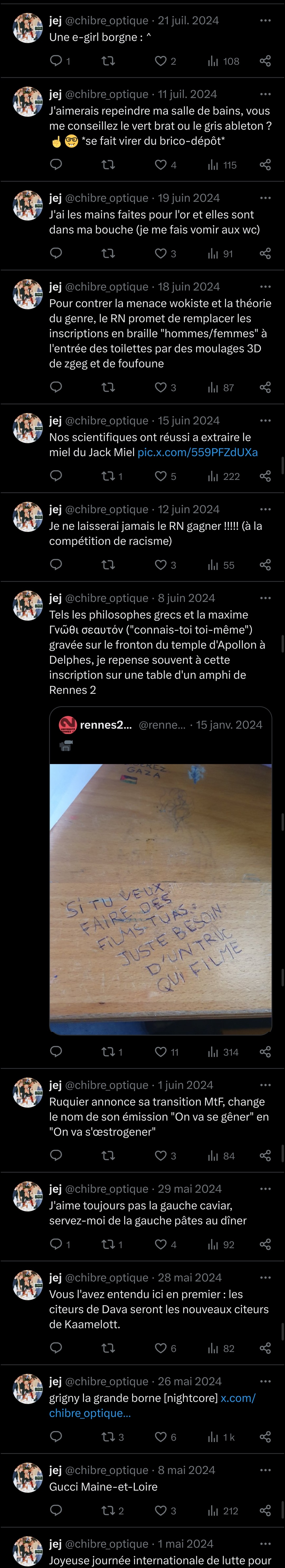Image resolution: width=285 pixels, height=1568 pixels.
Task: Like the philosophes grecs tweet
Action: (160, 1052)
